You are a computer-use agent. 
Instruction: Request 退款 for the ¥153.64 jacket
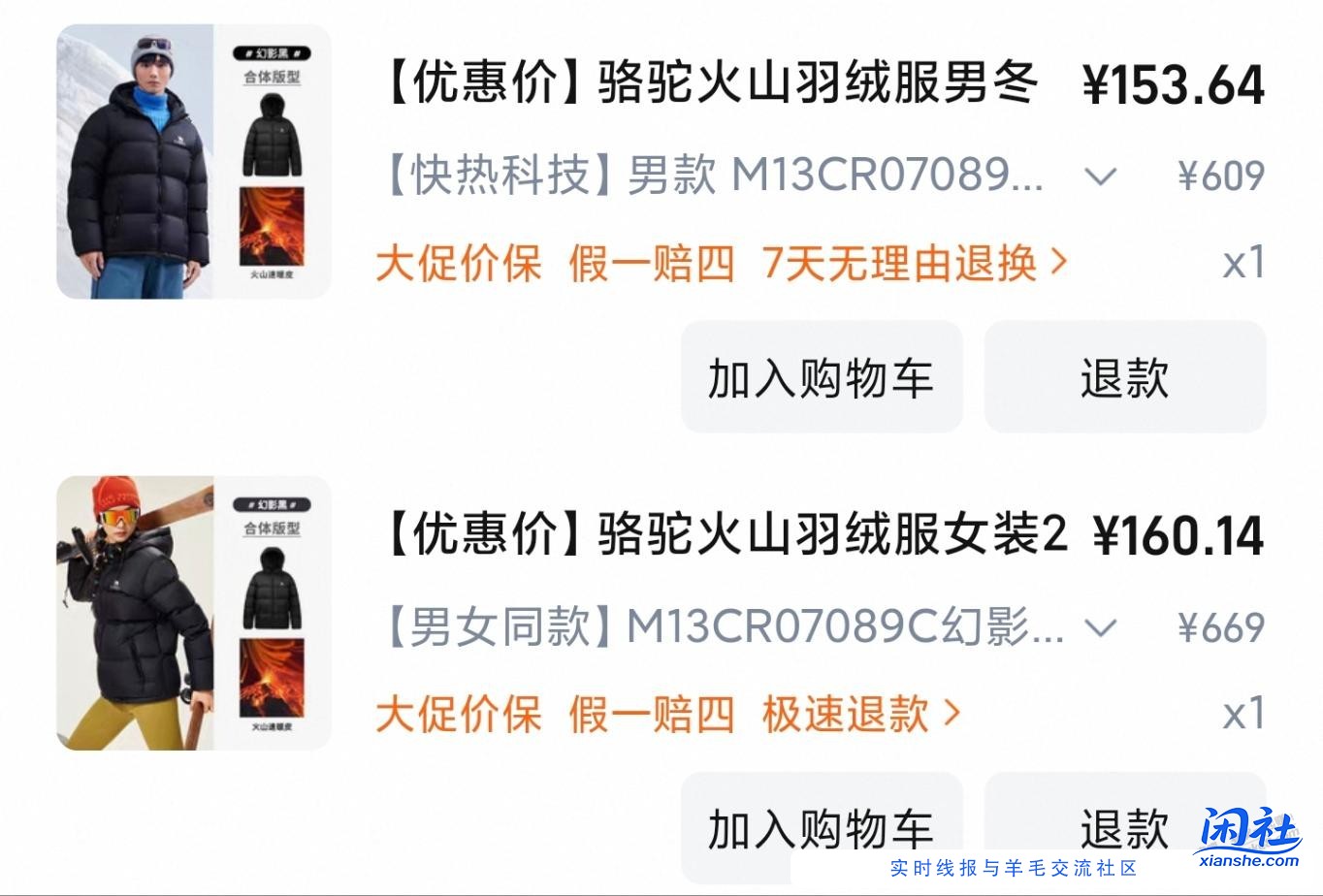[1124, 377]
